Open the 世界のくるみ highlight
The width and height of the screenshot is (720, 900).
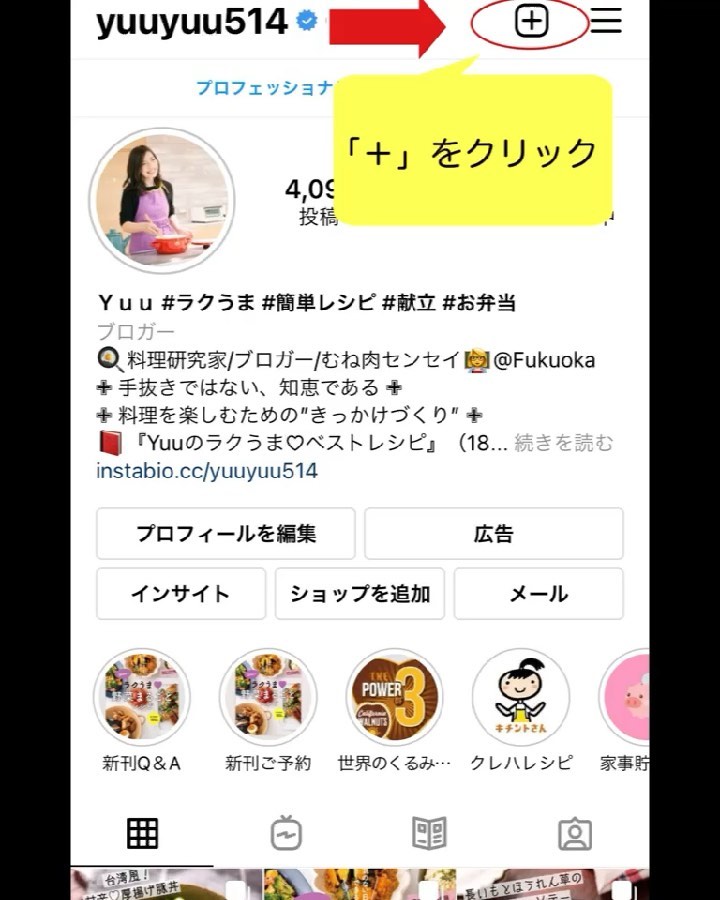(394, 698)
